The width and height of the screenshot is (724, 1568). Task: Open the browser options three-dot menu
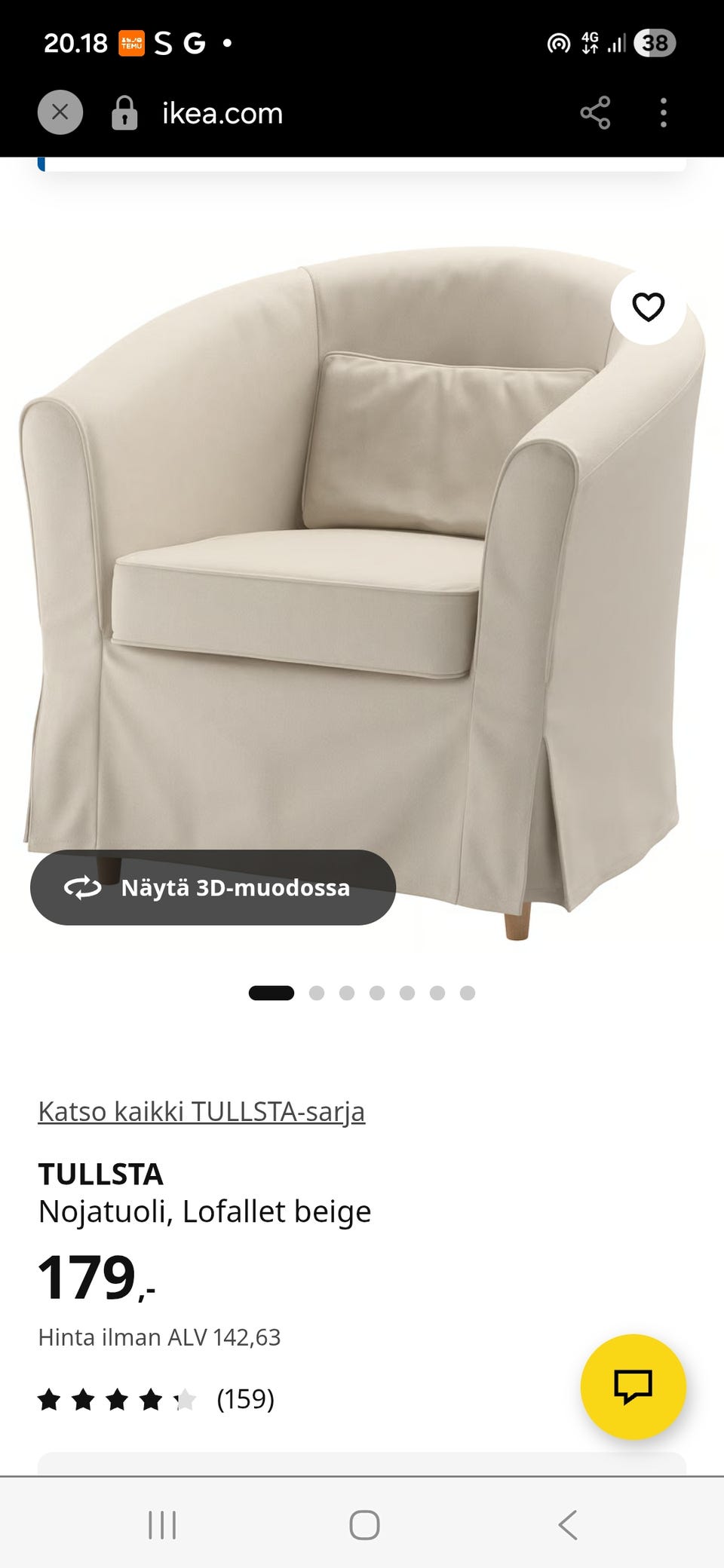[662, 112]
